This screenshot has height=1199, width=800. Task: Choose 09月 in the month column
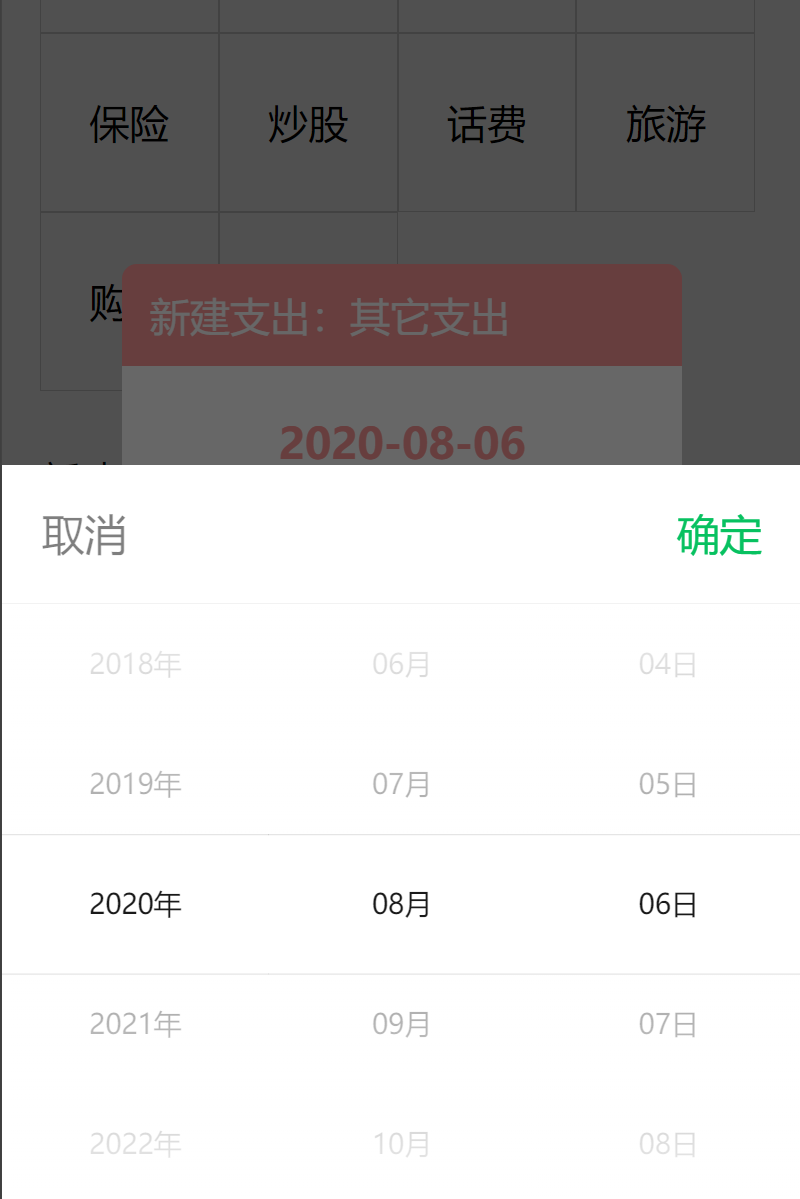(x=401, y=1024)
